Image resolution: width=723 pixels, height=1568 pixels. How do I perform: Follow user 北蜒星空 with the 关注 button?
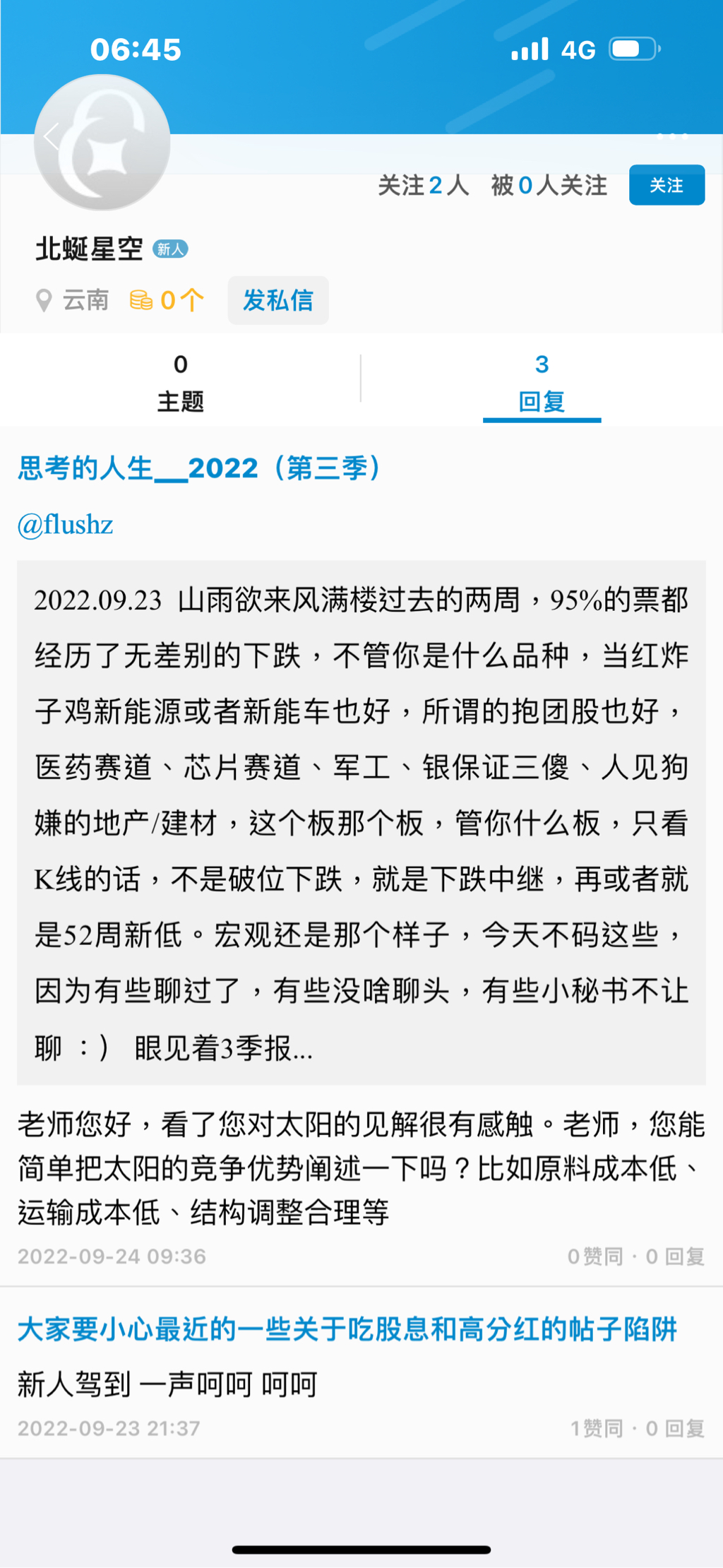pyautogui.click(x=666, y=185)
